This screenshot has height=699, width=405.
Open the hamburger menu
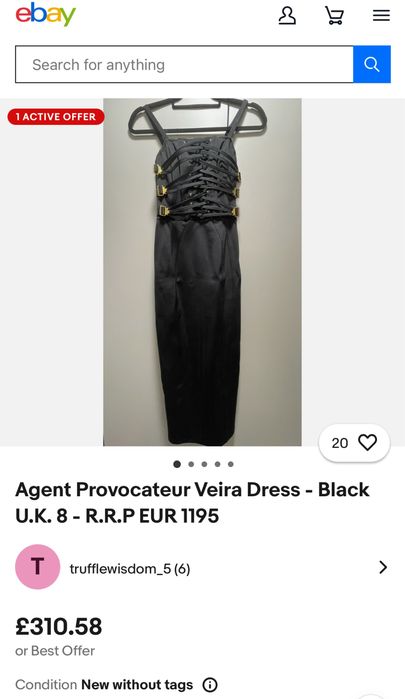[x=381, y=16]
